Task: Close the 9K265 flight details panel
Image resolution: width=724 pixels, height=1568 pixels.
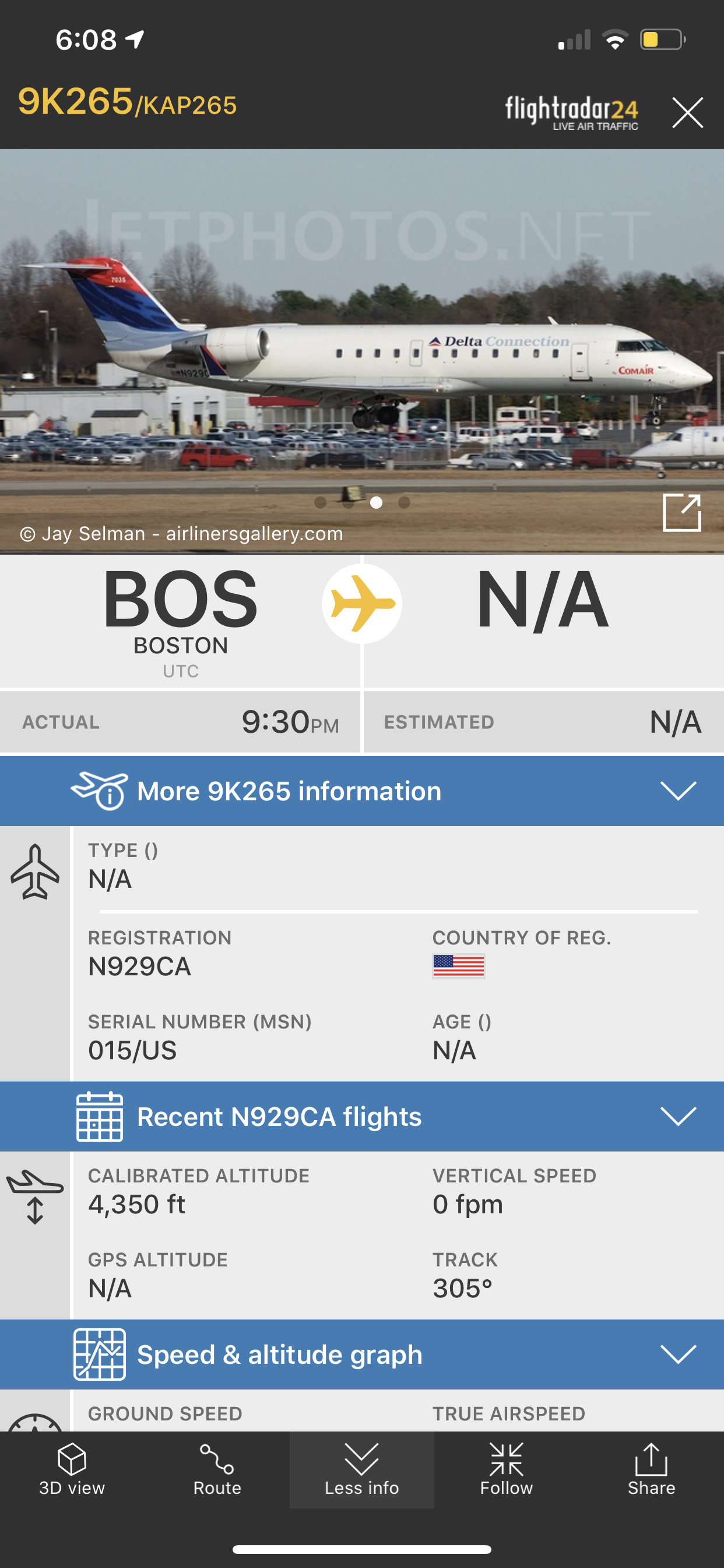Action: pyautogui.click(x=687, y=113)
